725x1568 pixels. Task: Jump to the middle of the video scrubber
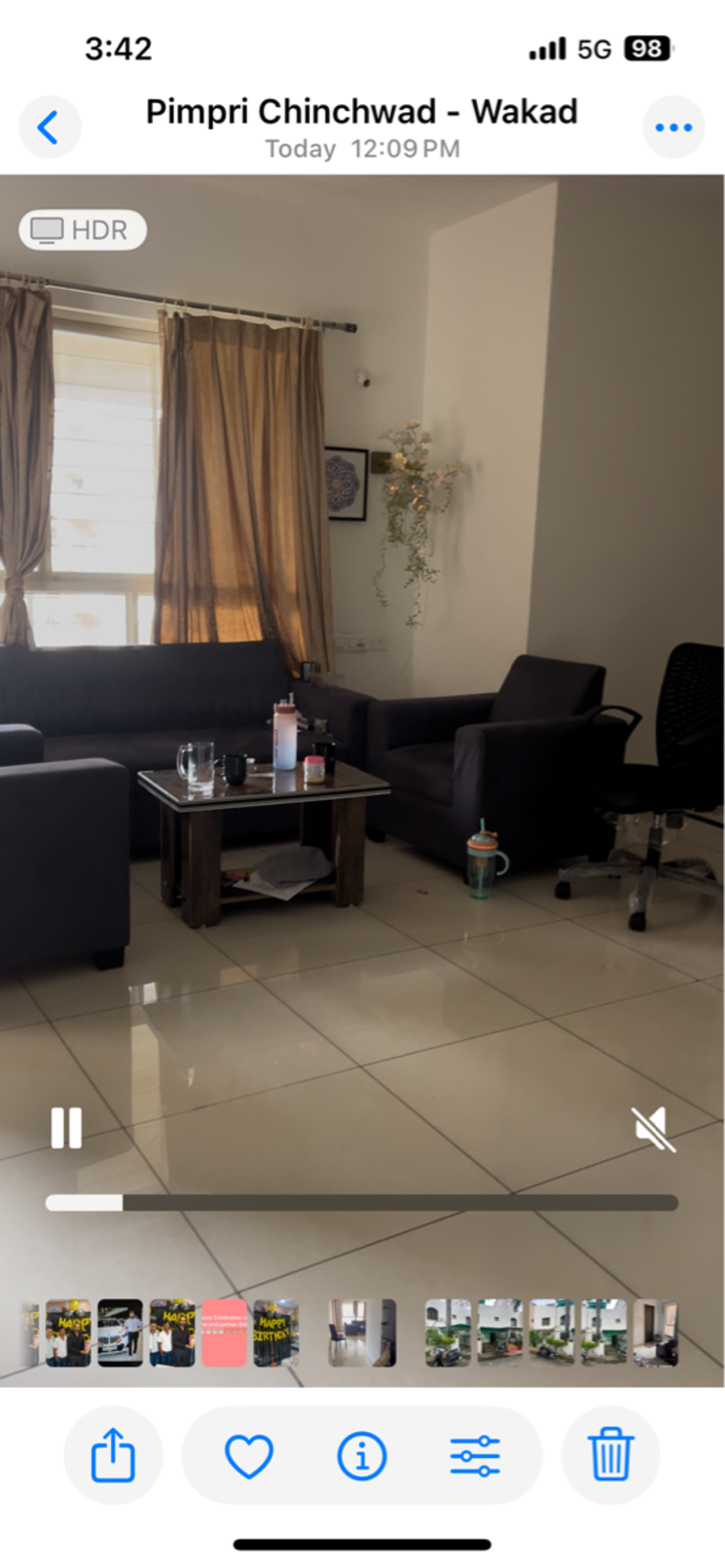pyautogui.click(x=362, y=1203)
